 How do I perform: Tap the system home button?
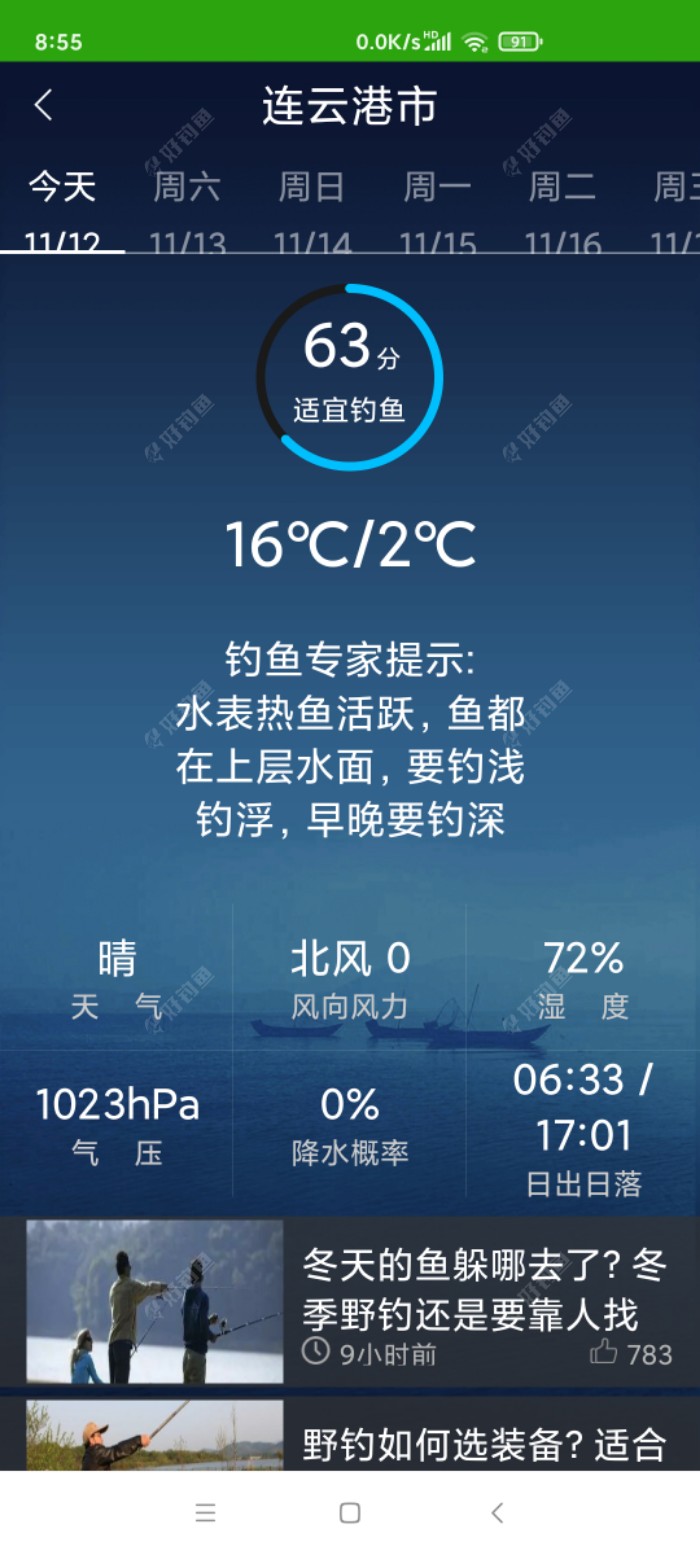coord(350,1513)
